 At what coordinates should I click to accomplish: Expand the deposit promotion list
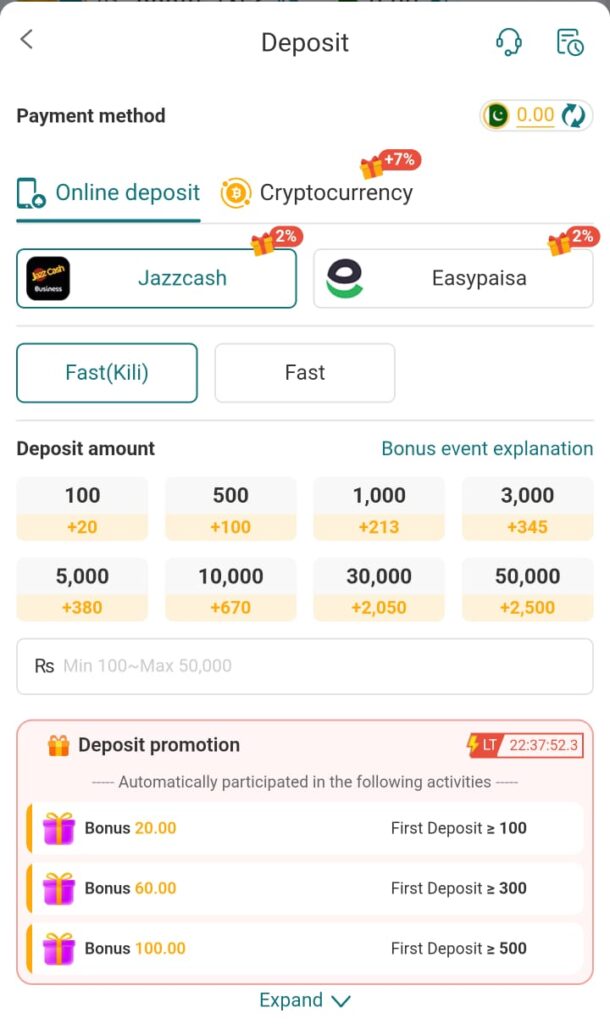[x=305, y=1000]
